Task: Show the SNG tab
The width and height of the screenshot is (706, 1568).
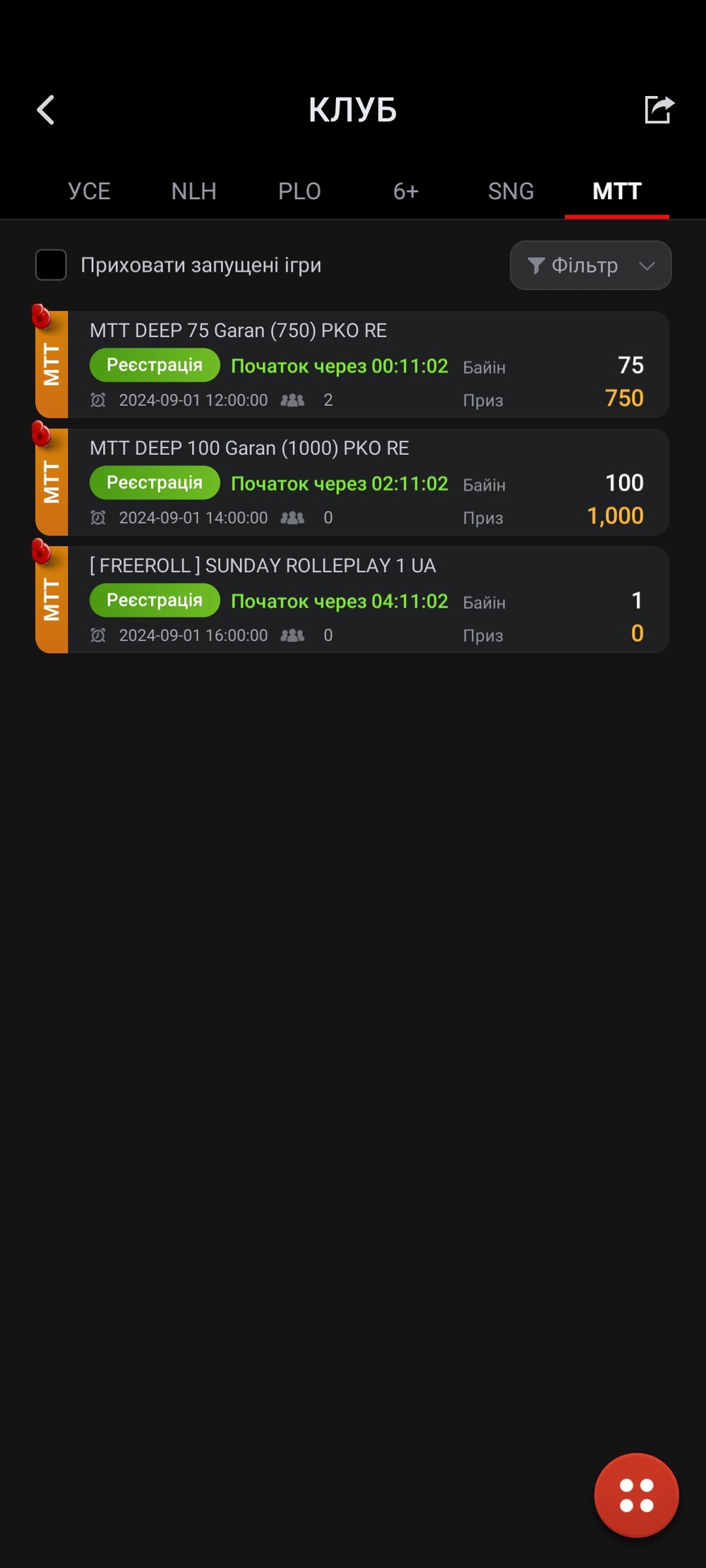Action: point(510,191)
